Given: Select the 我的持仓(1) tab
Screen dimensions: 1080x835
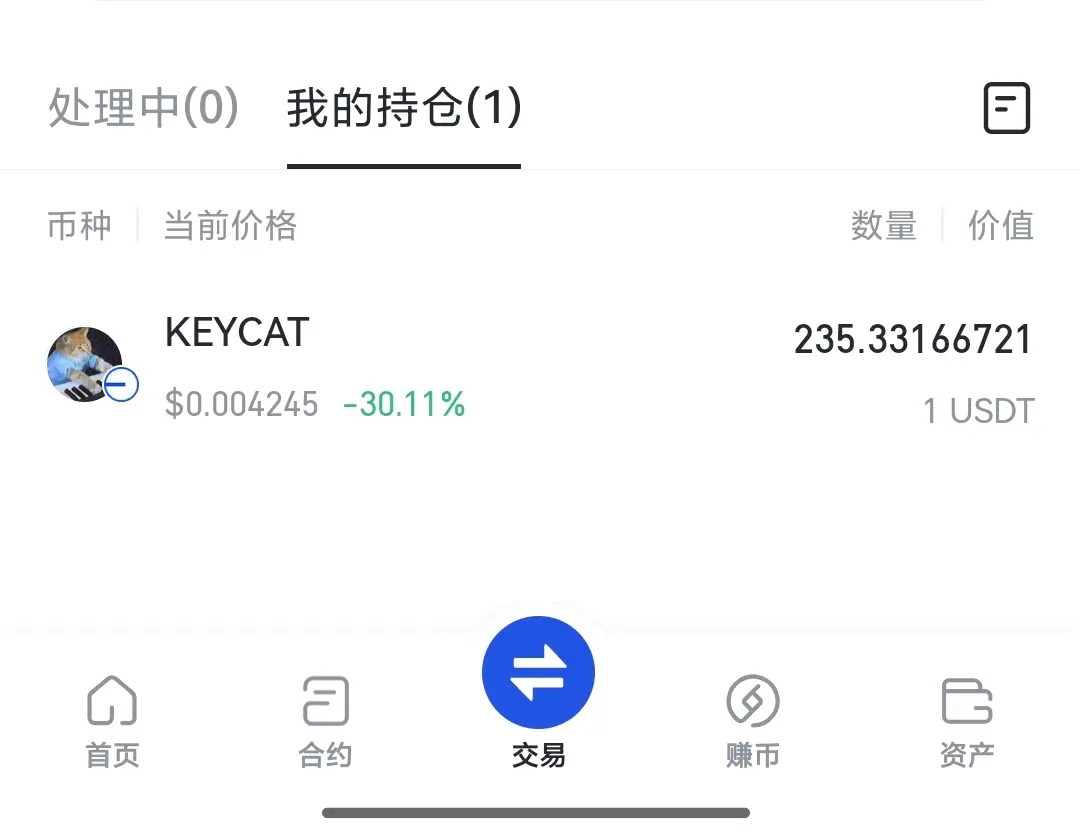Looking at the screenshot, I should coord(403,108).
